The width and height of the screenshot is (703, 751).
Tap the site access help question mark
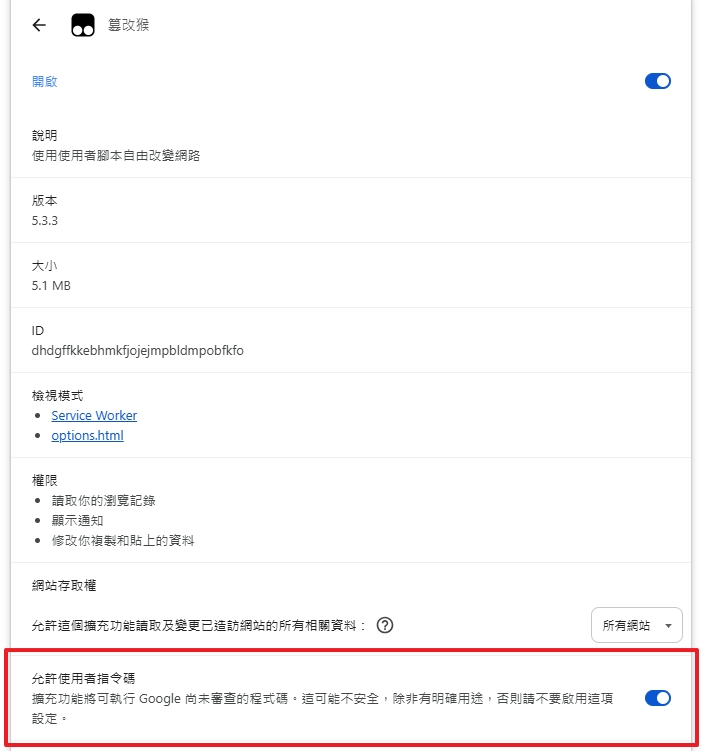384,625
